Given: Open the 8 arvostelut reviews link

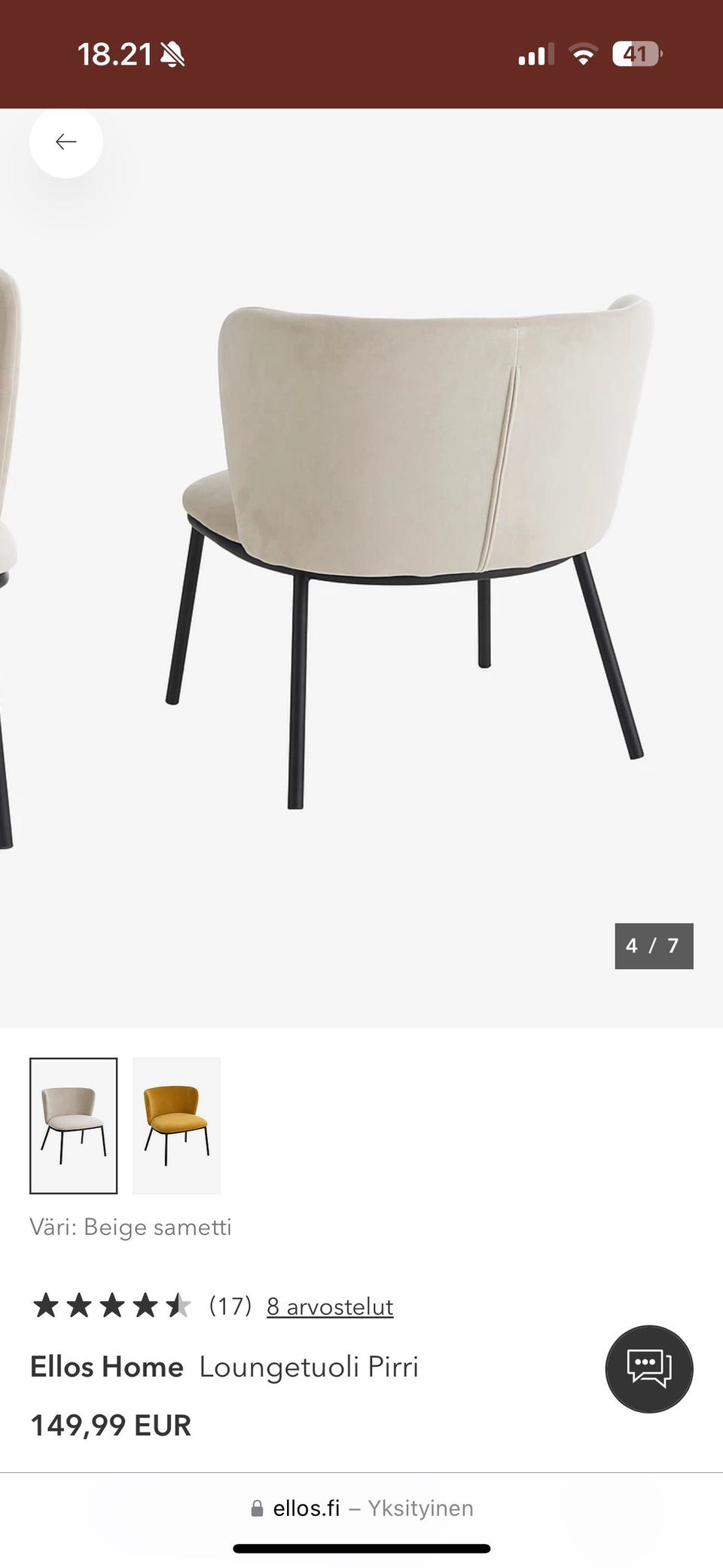Looking at the screenshot, I should click(x=330, y=1307).
